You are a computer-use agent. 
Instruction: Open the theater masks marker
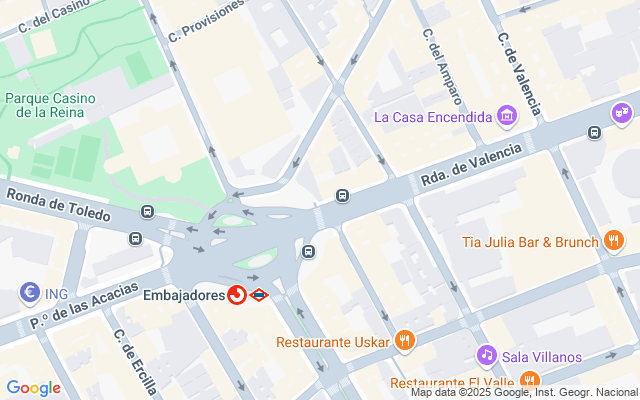point(622,113)
